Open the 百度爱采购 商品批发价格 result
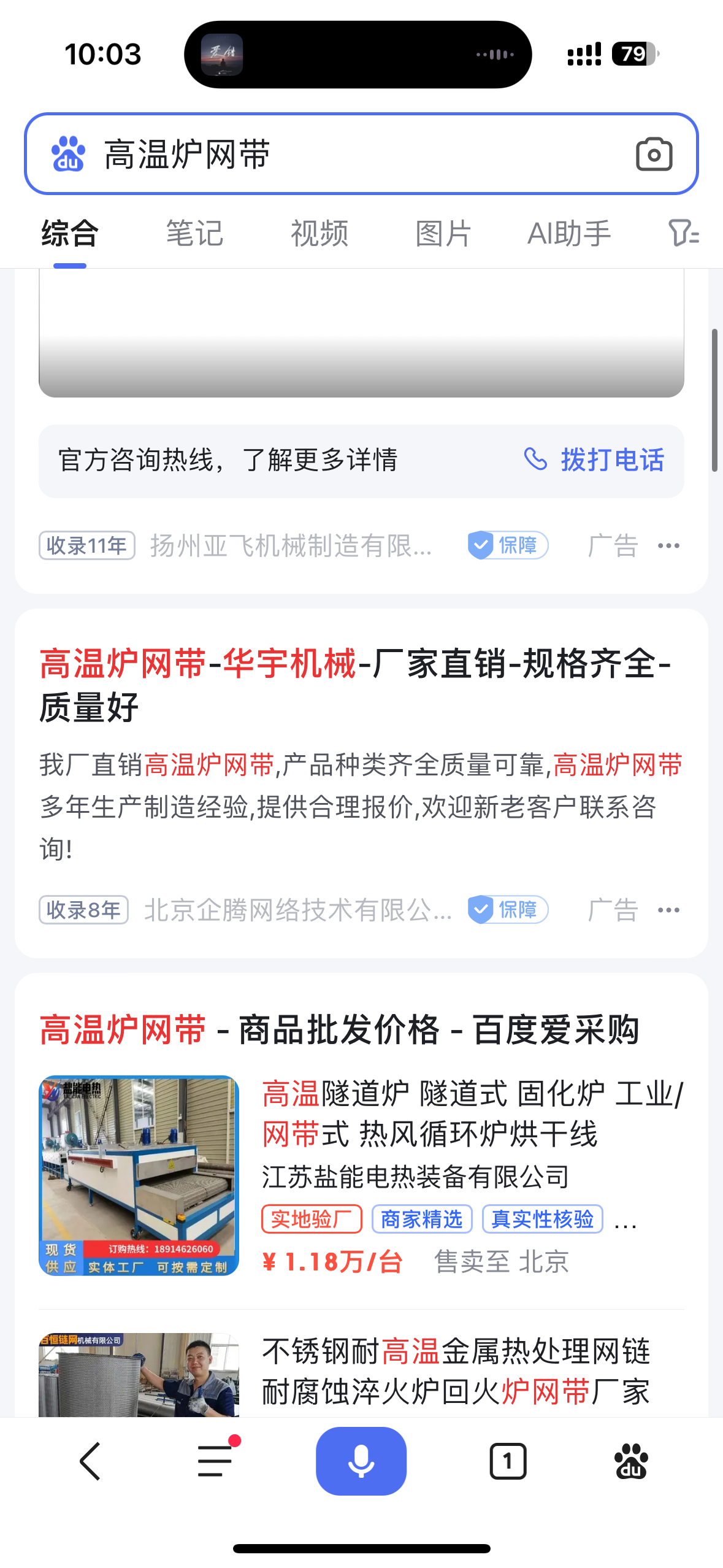723x1568 pixels. pyautogui.click(x=339, y=1029)
